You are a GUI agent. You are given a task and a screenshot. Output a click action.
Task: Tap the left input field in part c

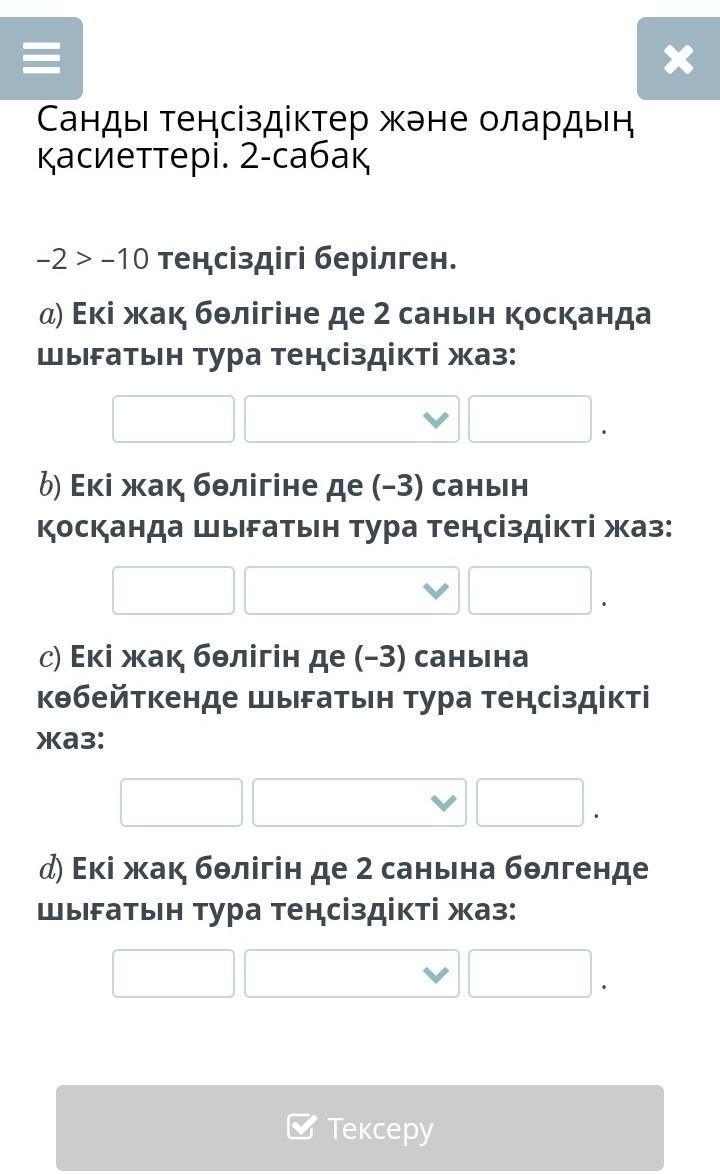(x=181, y=802)
